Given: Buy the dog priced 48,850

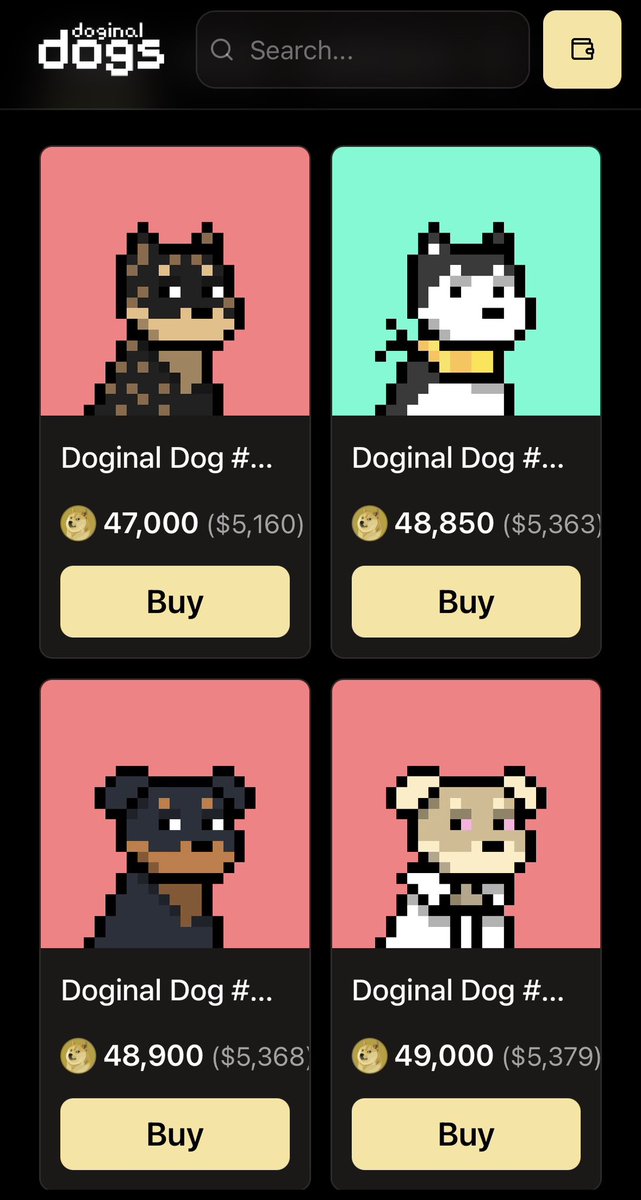Looking at the screenshot, I should (466, 602).
